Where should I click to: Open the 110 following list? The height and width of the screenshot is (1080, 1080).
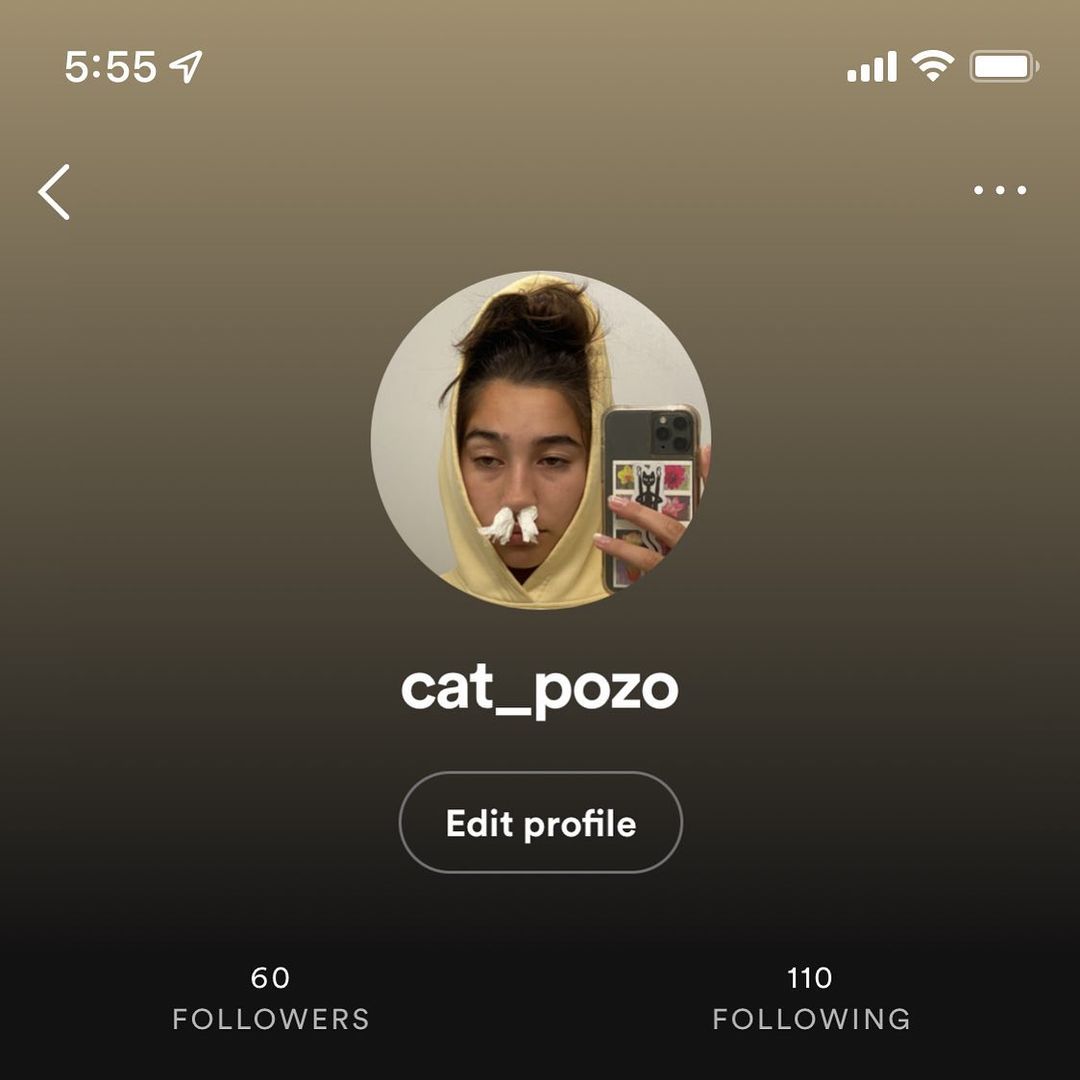coord(811,998)
